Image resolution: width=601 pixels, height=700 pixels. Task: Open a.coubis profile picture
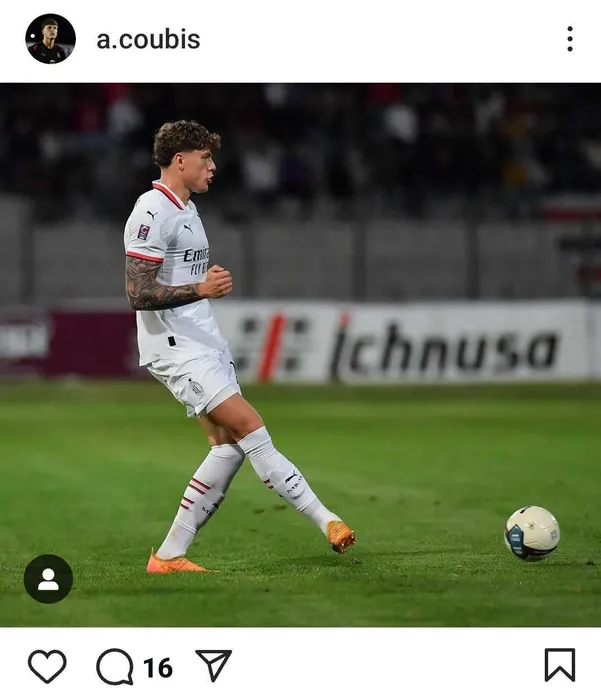point(50,39)
